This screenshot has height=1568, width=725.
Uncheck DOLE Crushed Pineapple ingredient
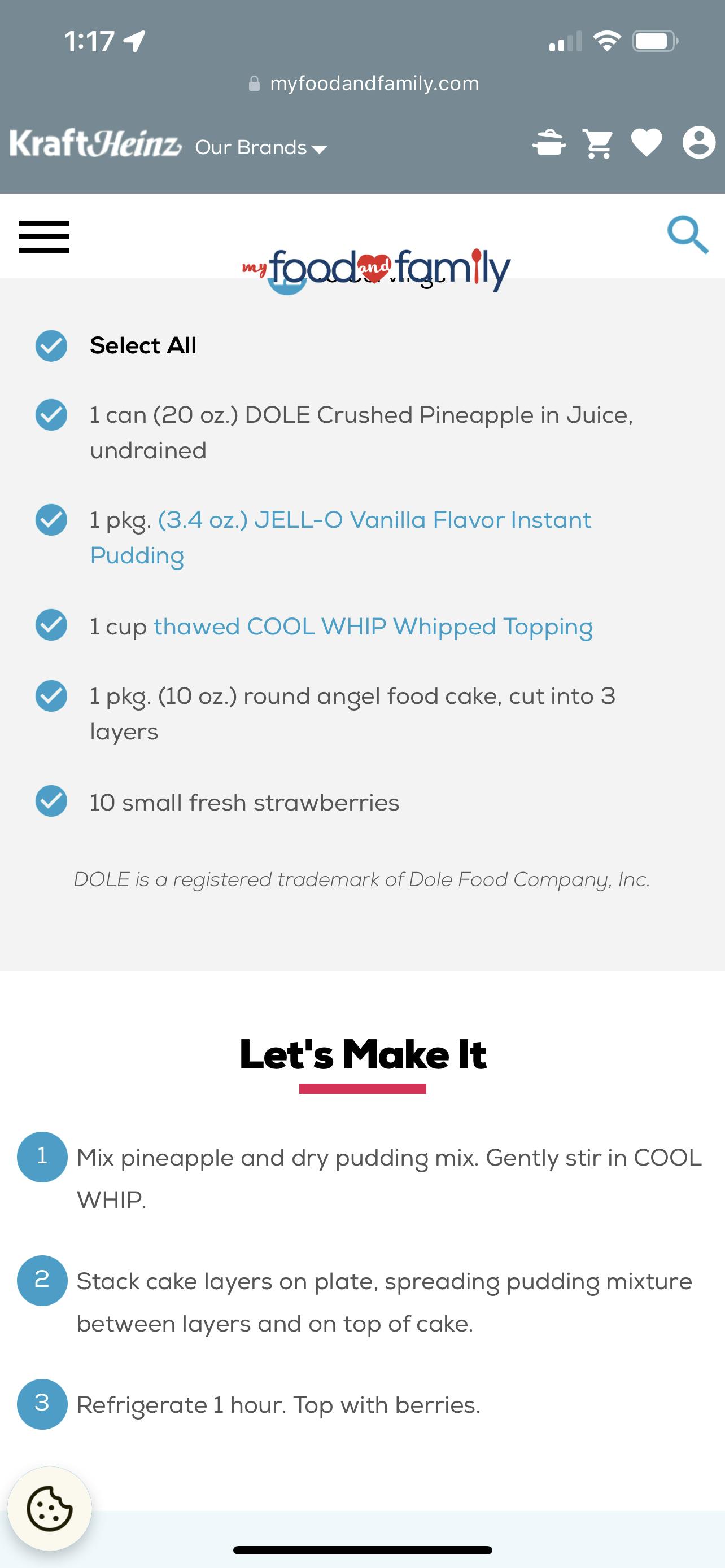51,415
